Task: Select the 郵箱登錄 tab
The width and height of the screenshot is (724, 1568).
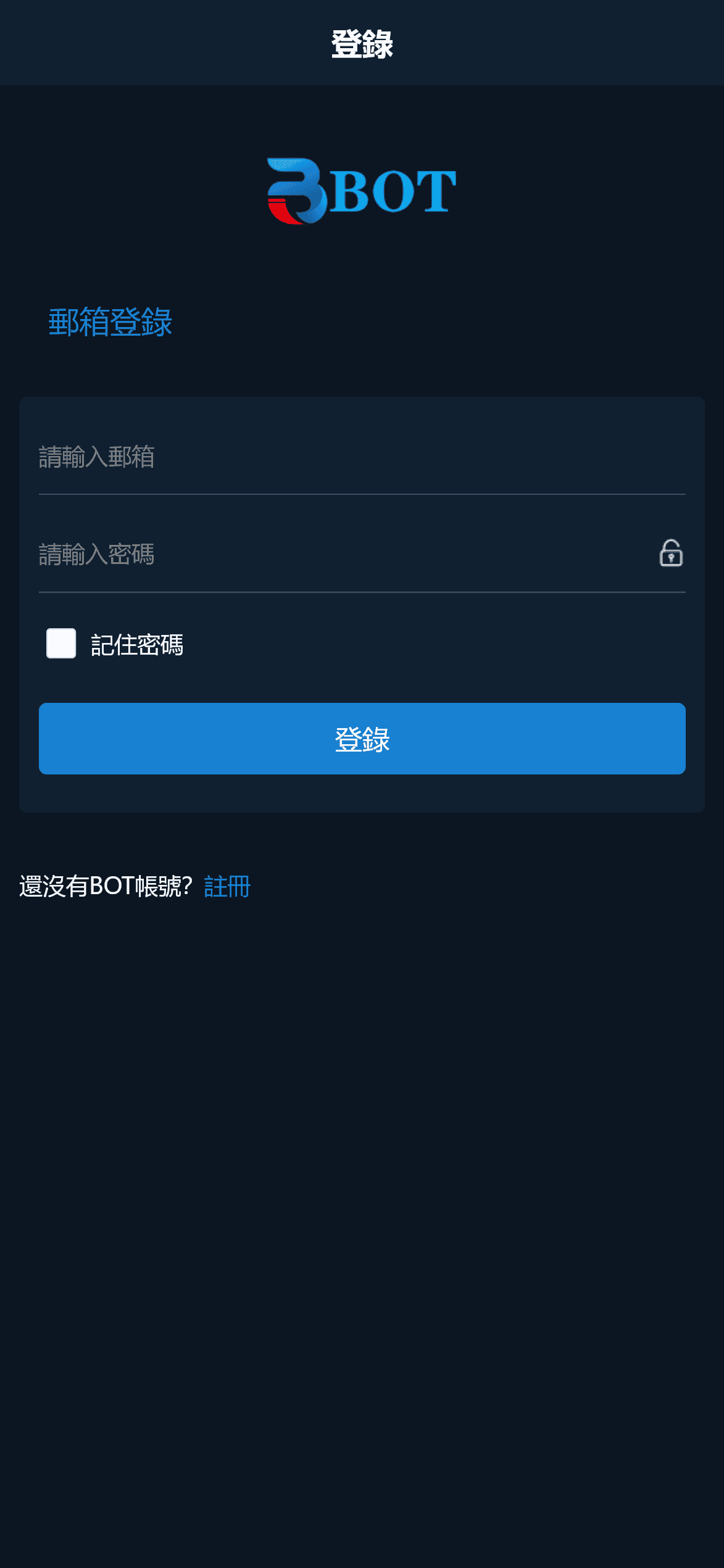Action: 110,322
